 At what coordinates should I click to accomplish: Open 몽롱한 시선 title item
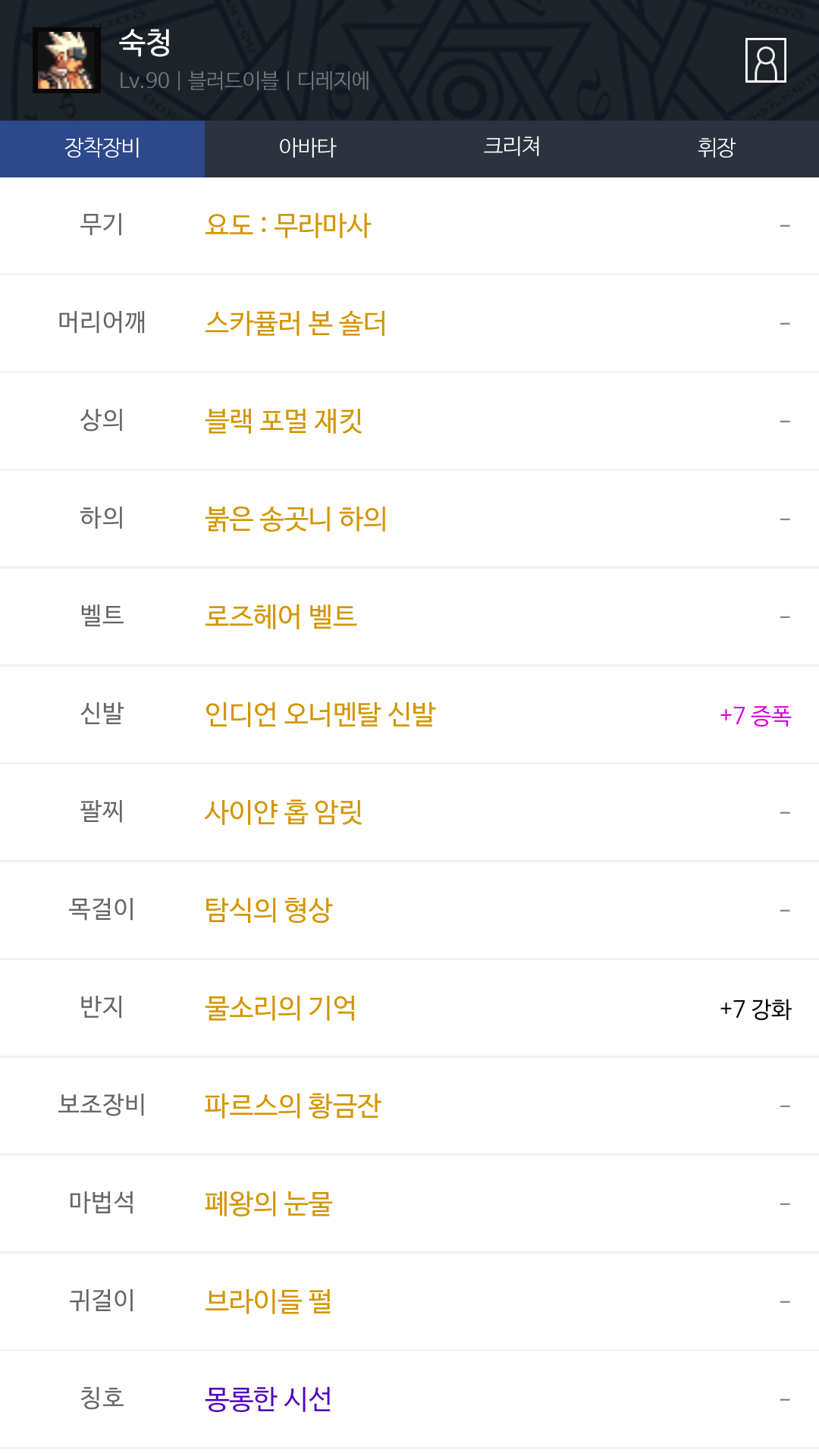[268, 1399]
